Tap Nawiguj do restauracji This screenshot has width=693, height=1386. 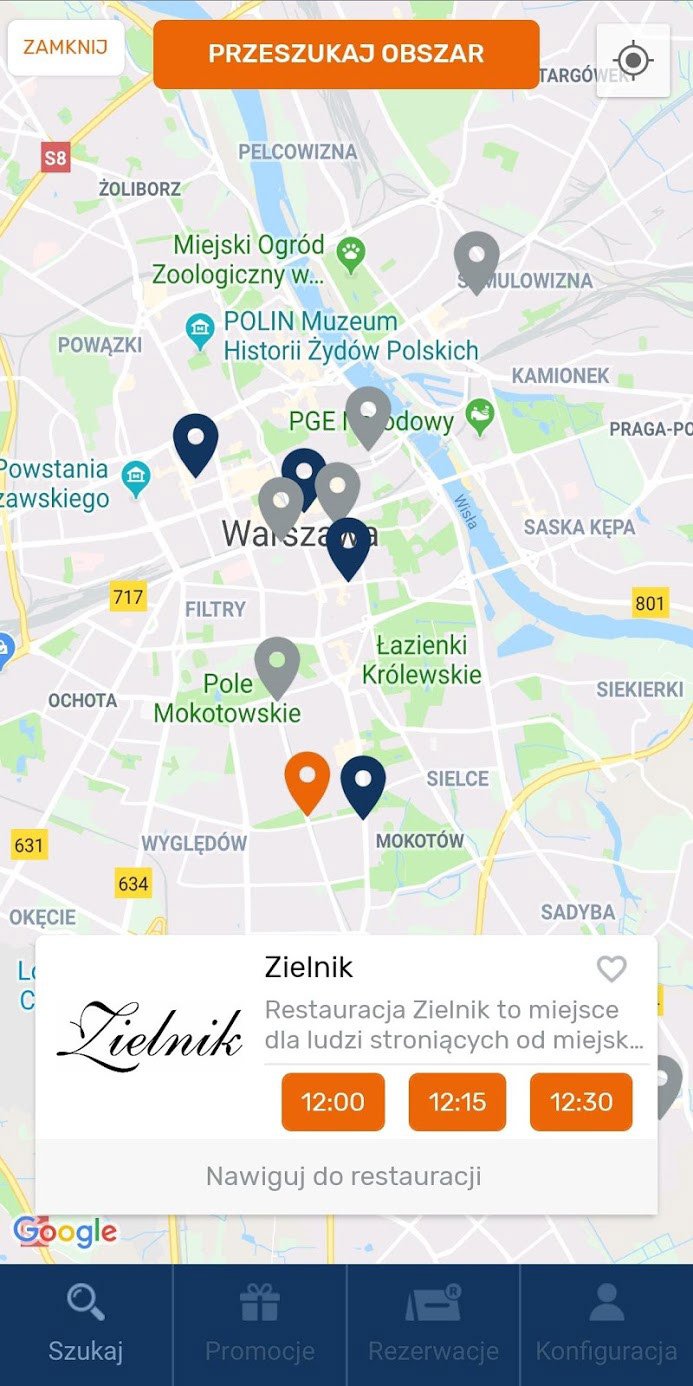[x=344, y=1176]
